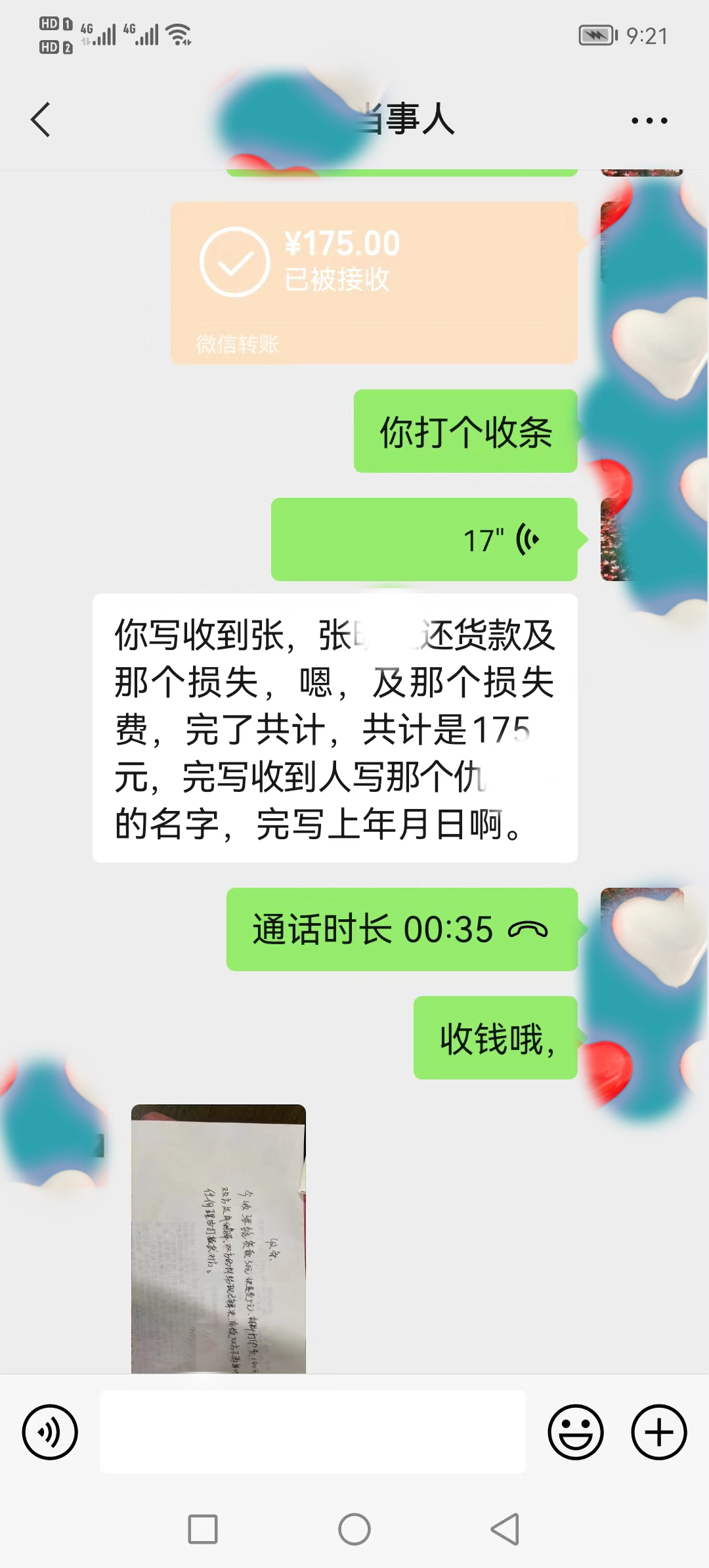Open the system recent apps
709x1568 pixels.
203,1529
